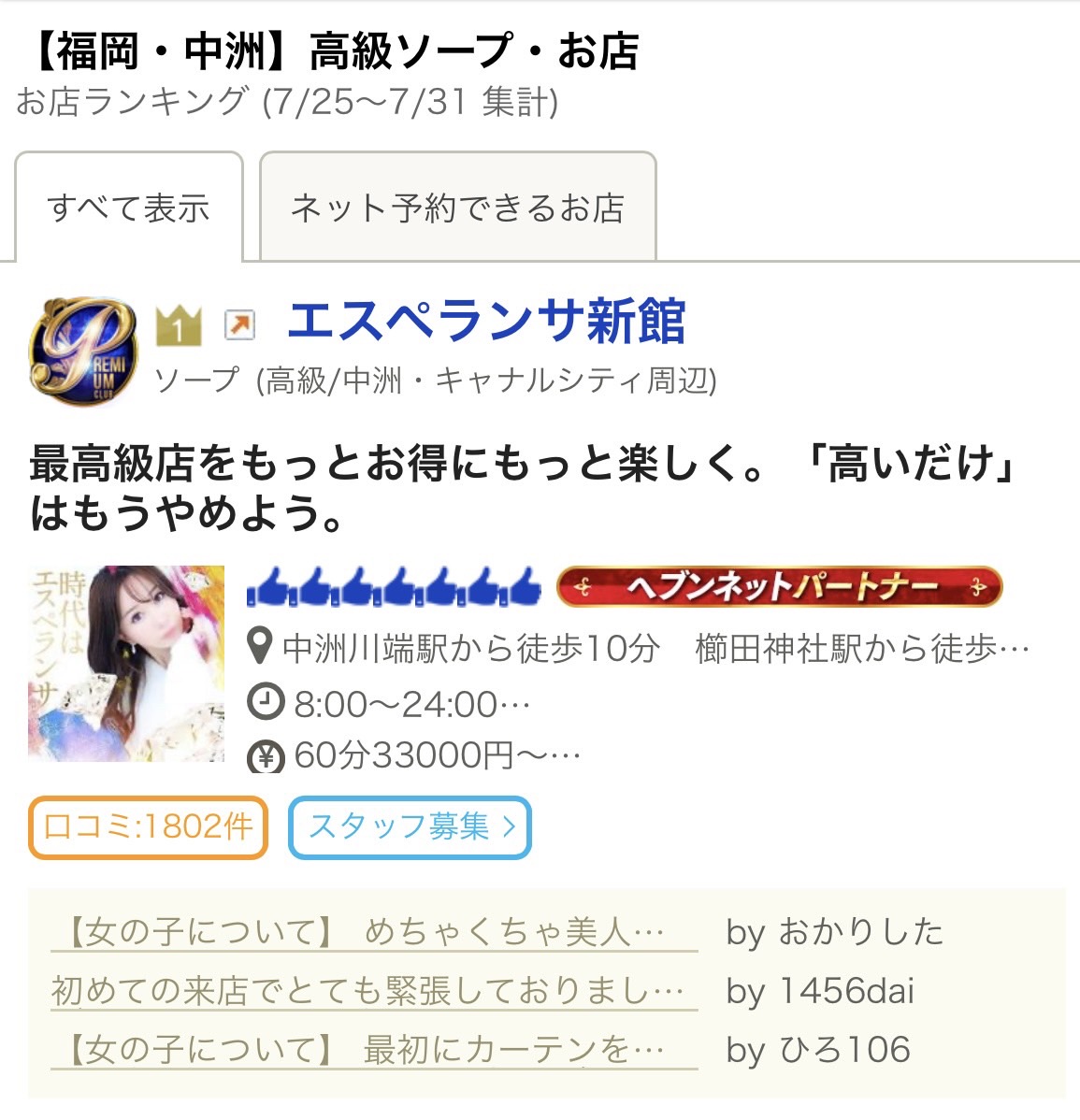Switch to the すべて表示 tab
Screen dimensions: 1080x1120
[128, 208]
